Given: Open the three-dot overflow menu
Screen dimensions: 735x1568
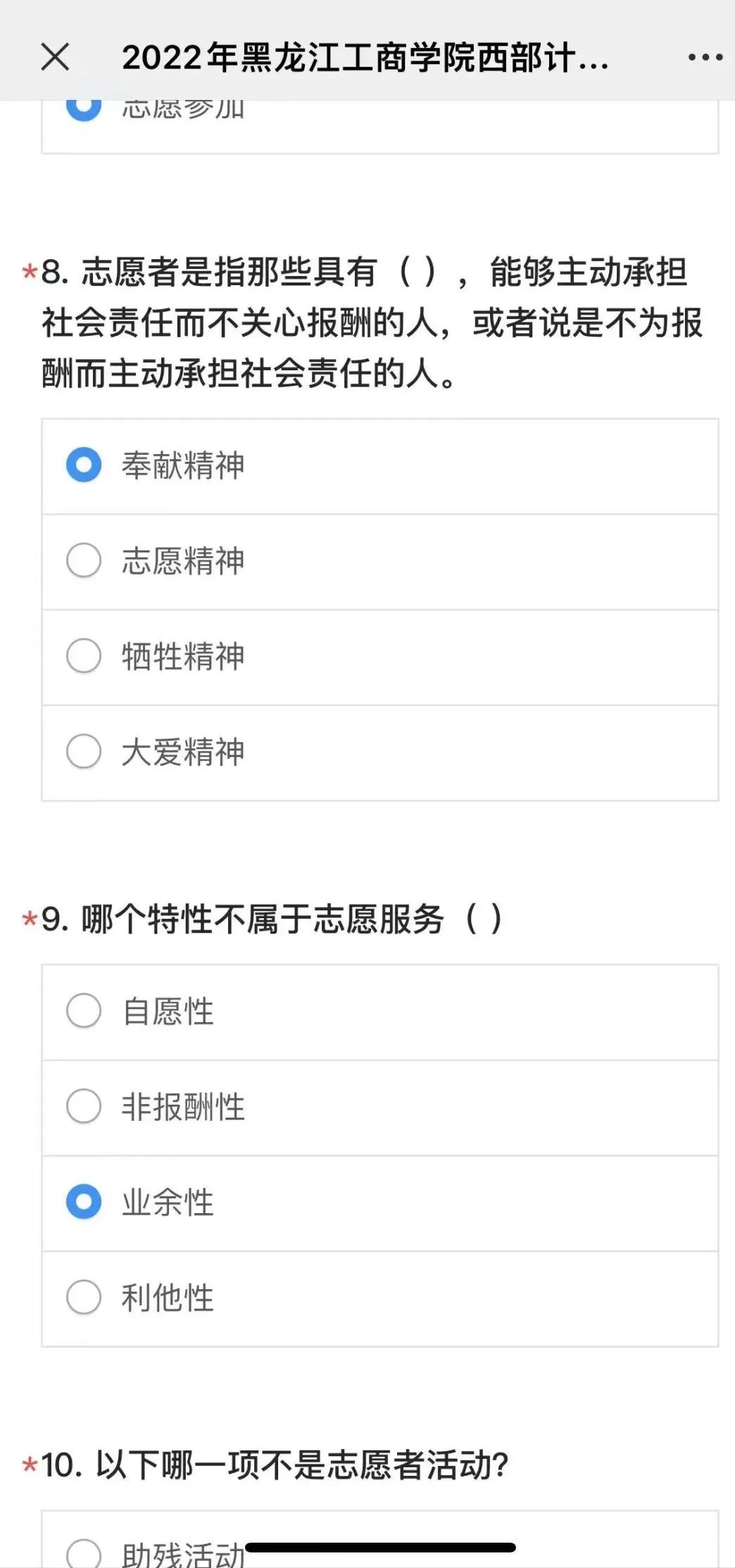Looking at the screenshot, I should (705, 57).
